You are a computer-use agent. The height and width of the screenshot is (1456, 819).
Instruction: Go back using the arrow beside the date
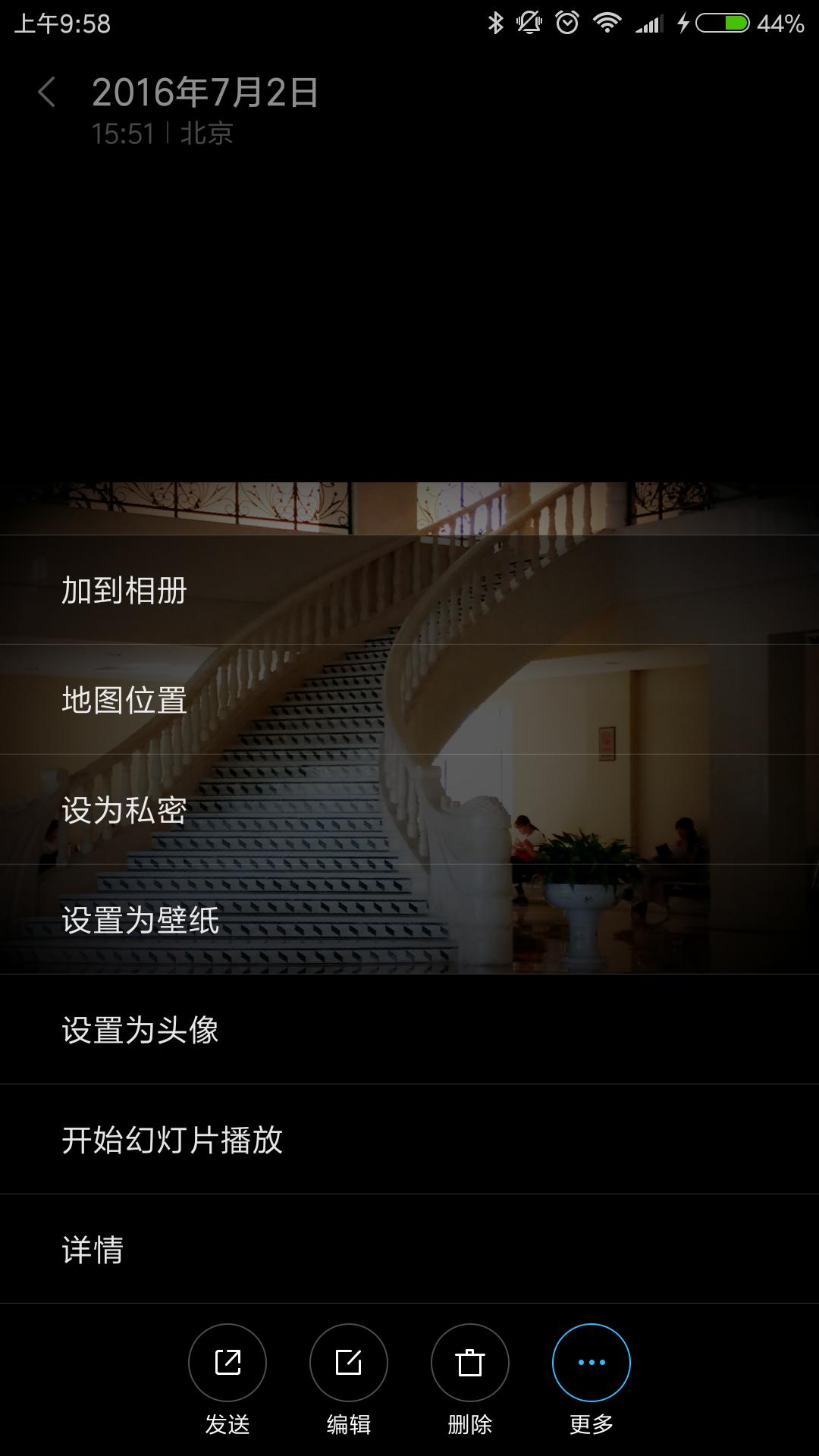click(x=47, y=93)
